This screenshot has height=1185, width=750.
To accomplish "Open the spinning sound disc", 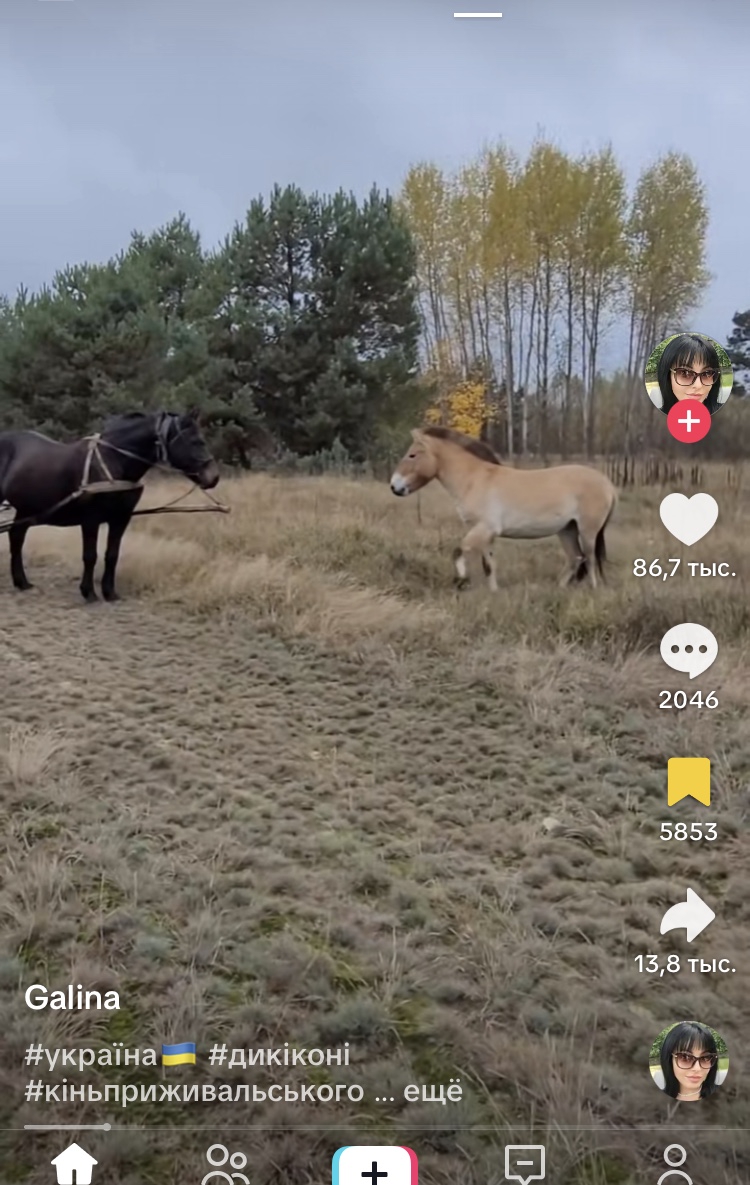I will click(688, 1060).
